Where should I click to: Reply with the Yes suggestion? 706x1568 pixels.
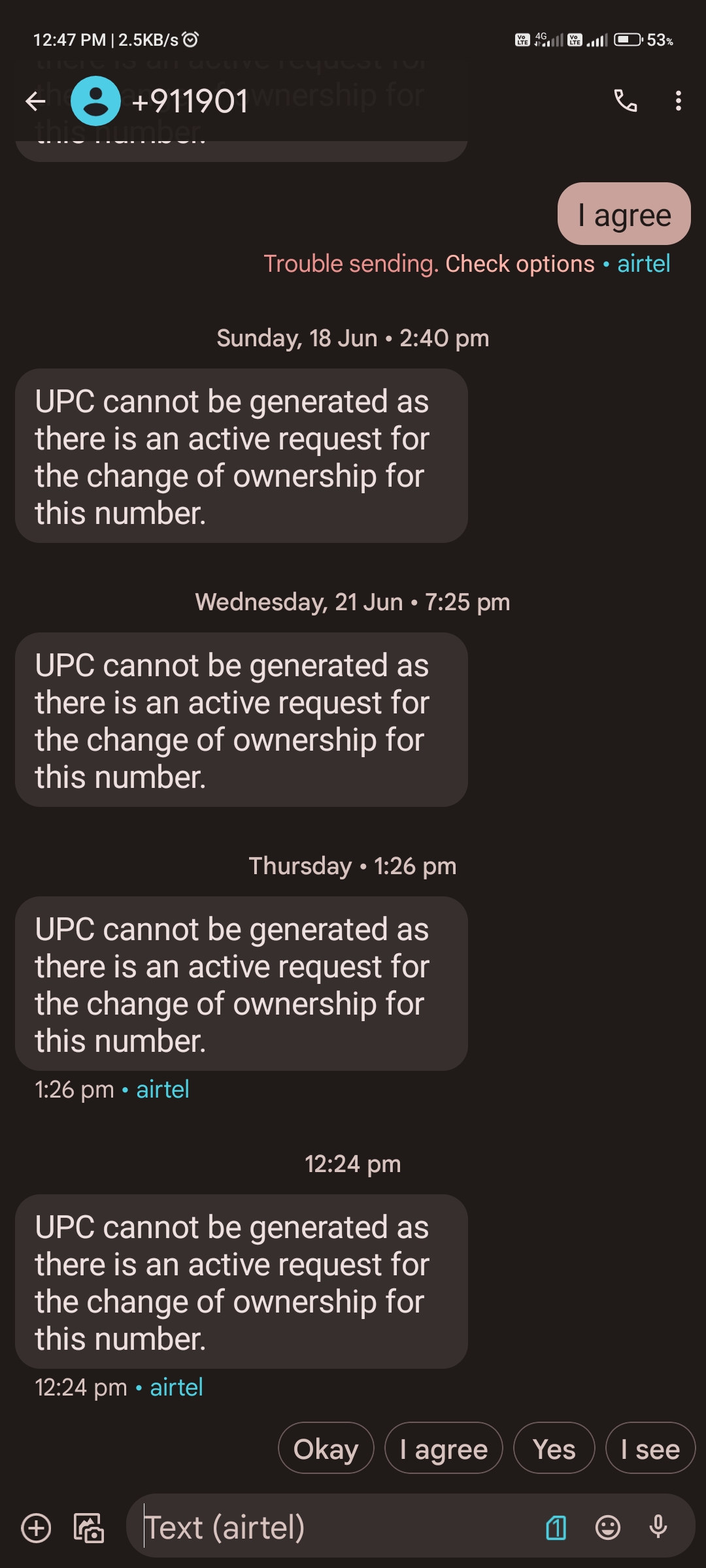554,1448
